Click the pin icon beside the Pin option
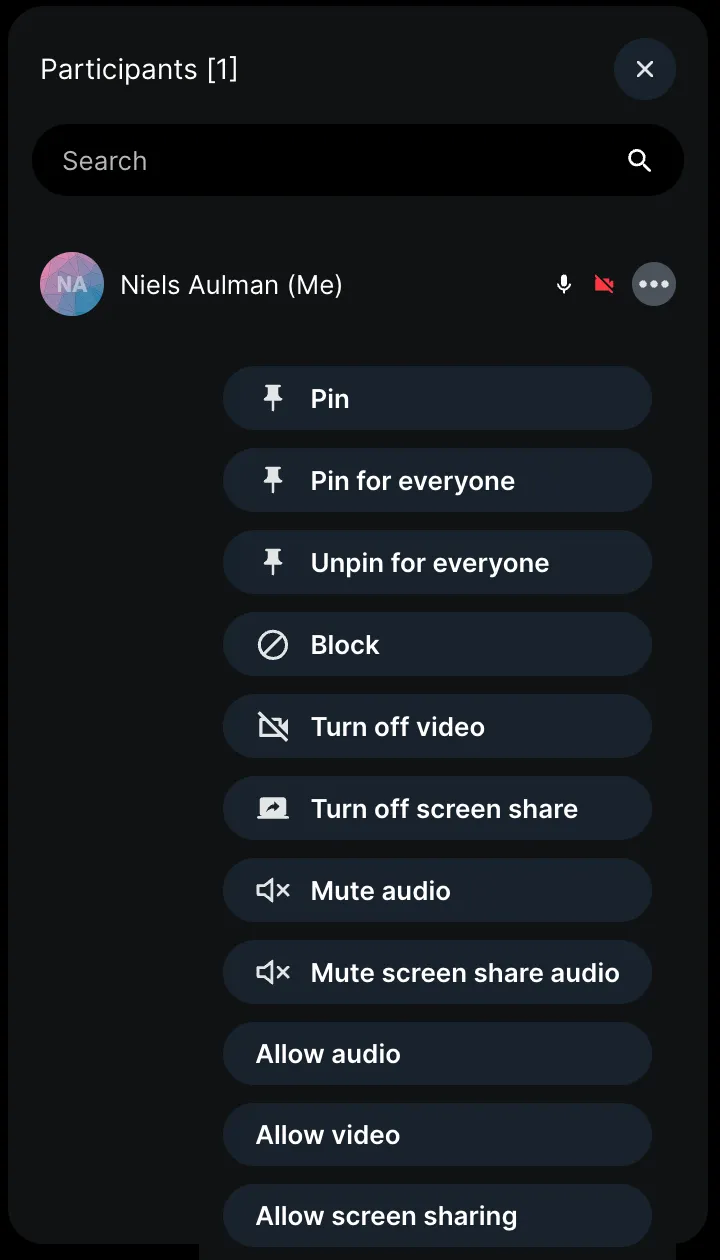Viewport: 720px width, 1260px height. click(x=271, y=397)
